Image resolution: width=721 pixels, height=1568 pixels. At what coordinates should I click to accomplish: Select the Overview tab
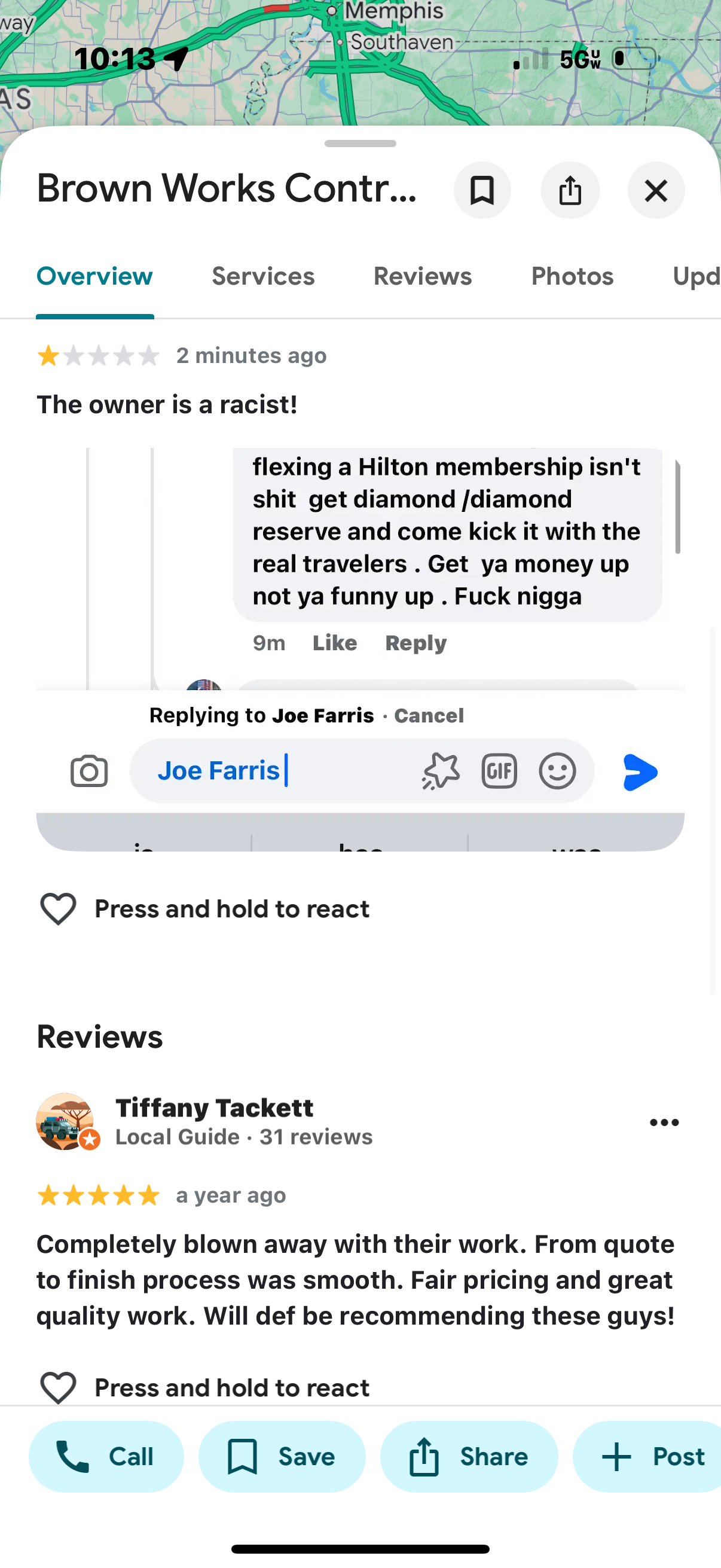94,276
